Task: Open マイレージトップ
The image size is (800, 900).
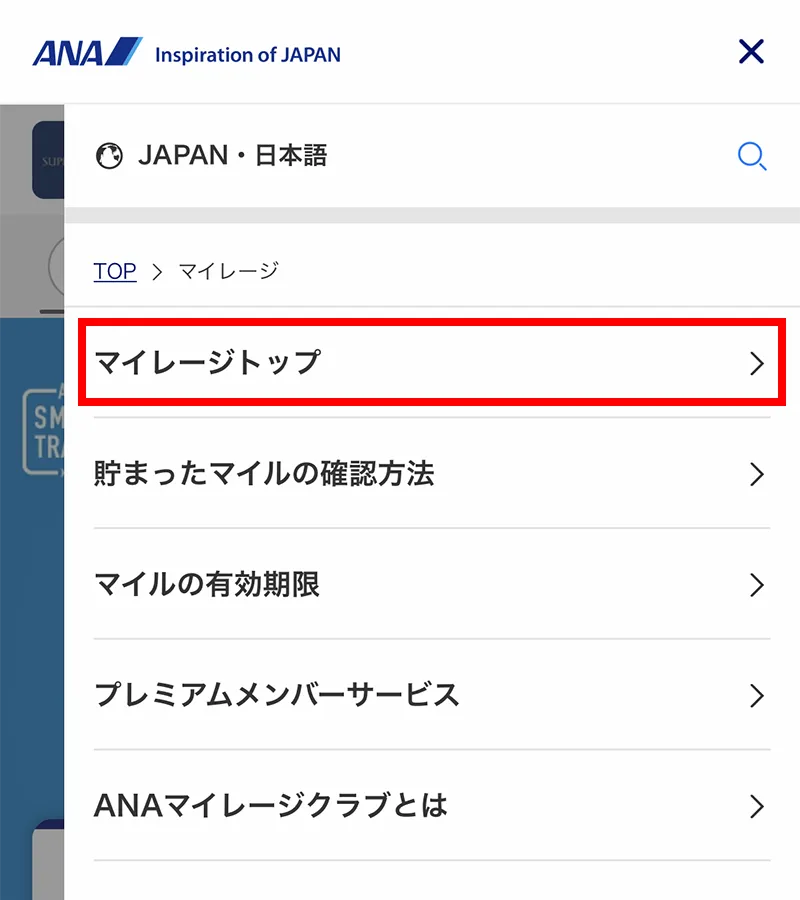Action: tap(431, 362)
